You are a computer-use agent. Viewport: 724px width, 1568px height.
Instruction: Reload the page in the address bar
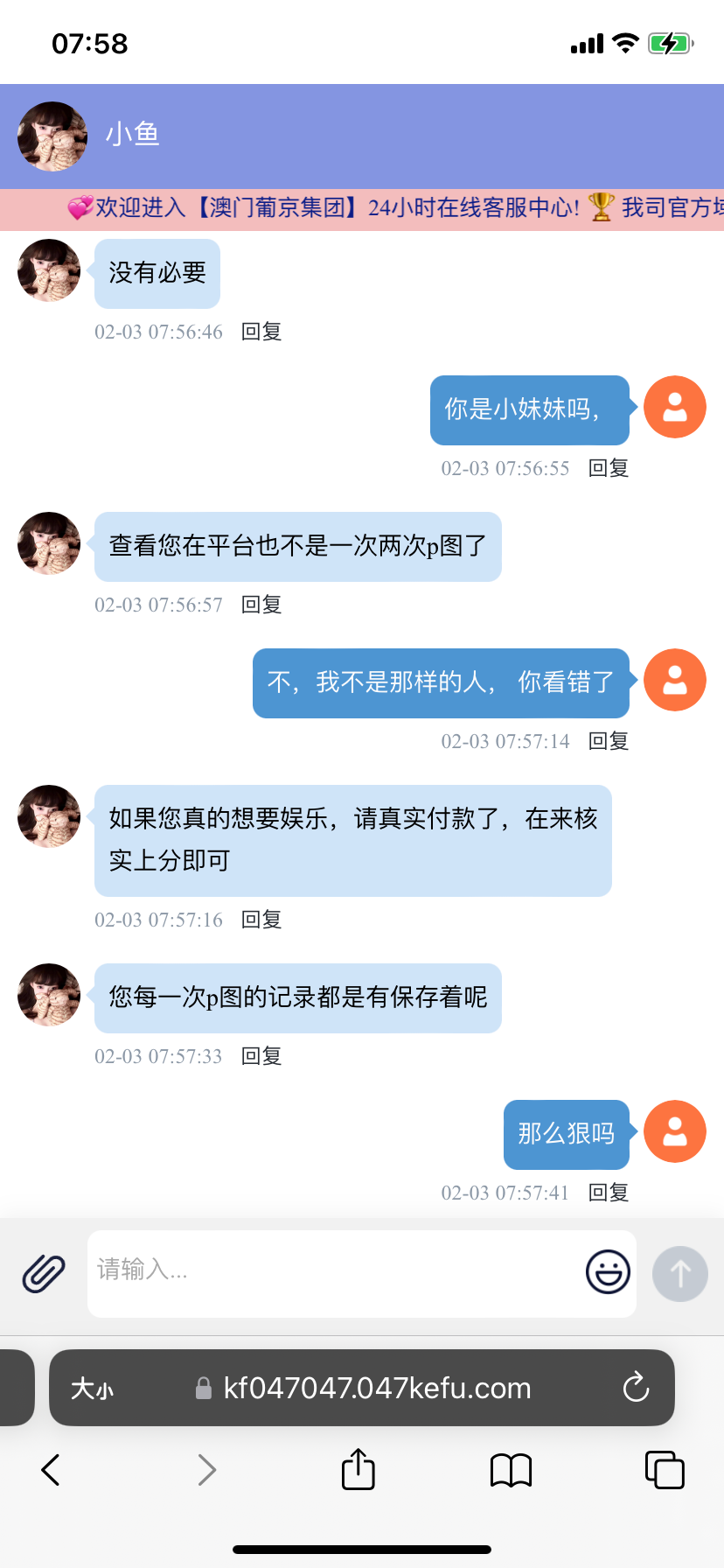click(636, 1388)
